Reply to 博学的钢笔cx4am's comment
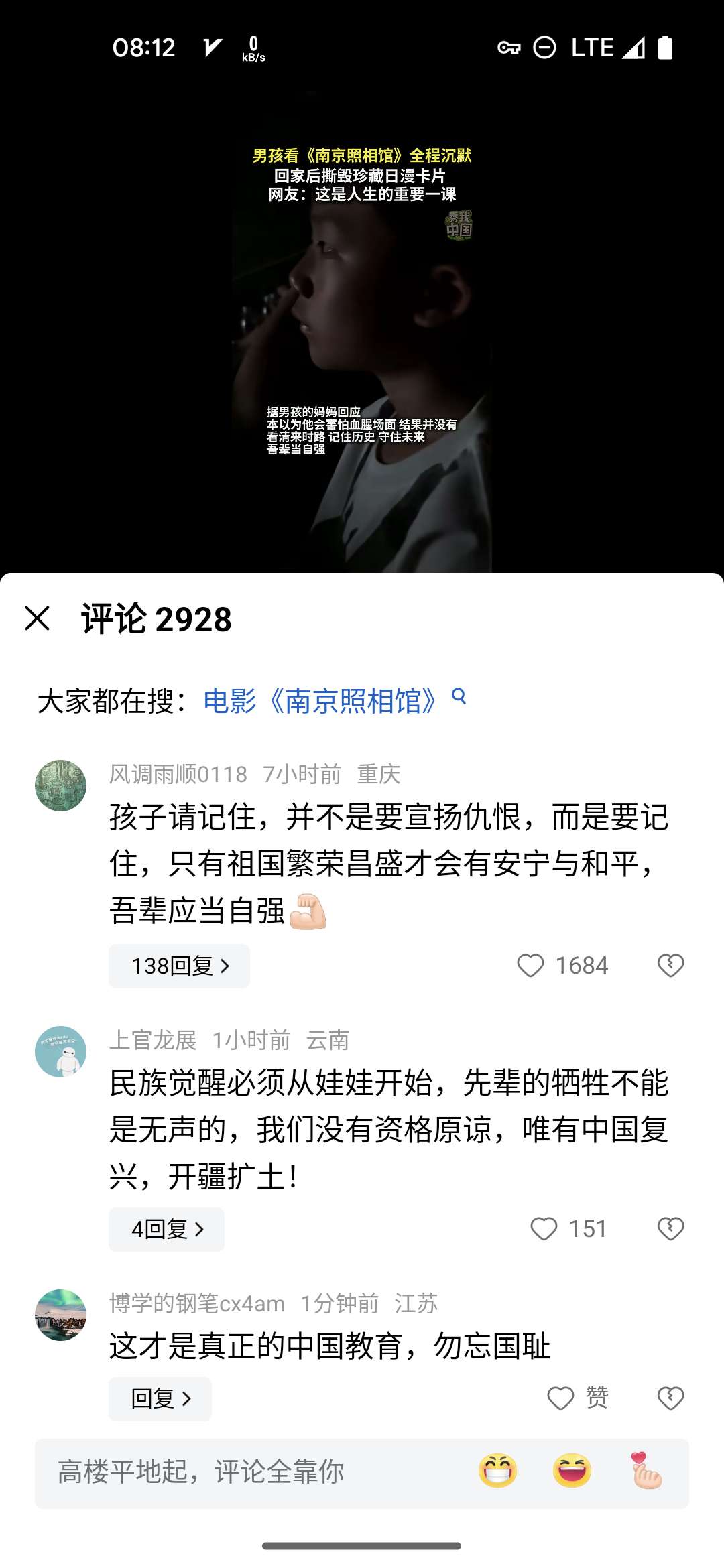 [x=160, y=1398]
